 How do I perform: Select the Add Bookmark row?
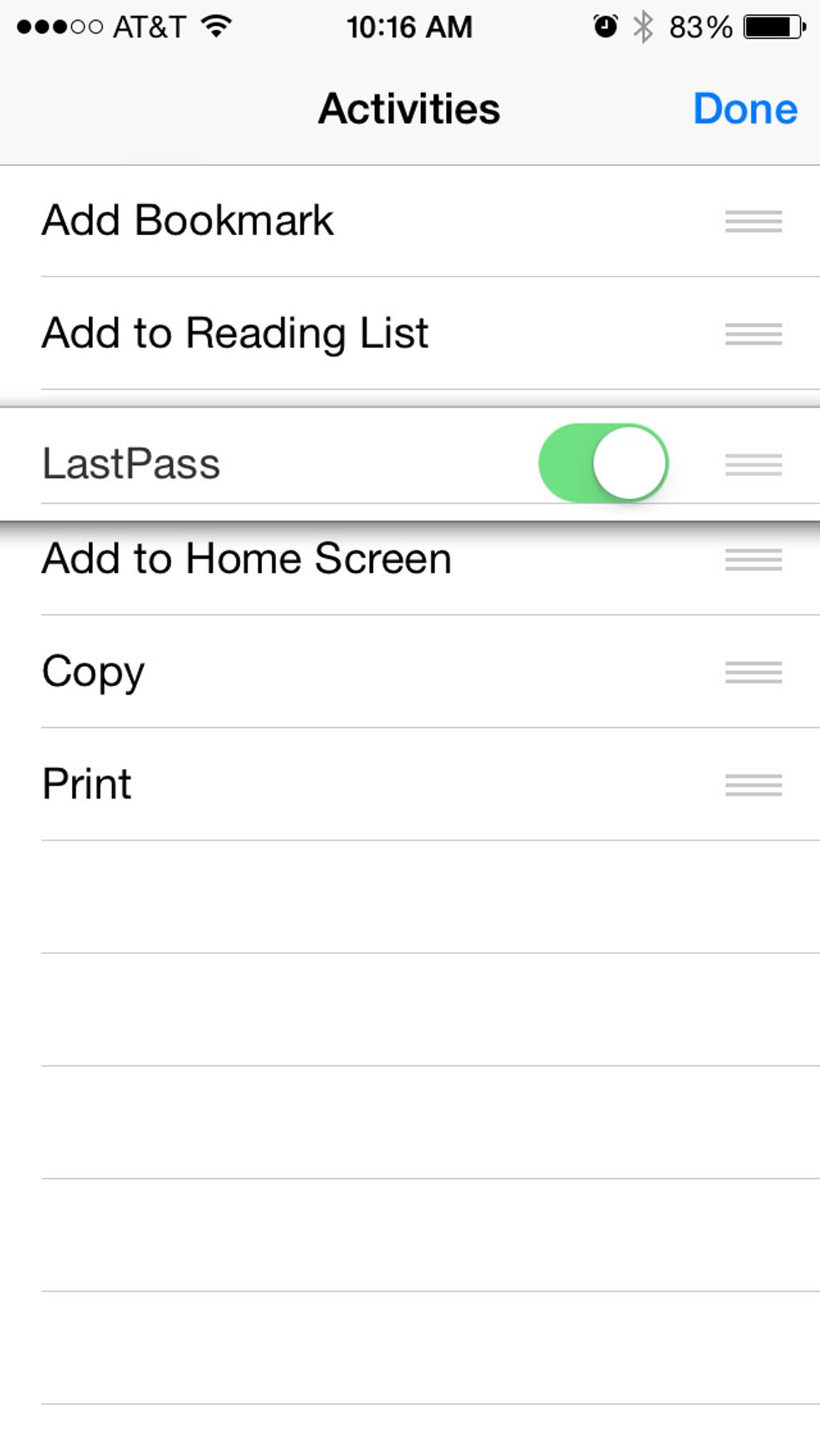pyautogui.click(x=188, y=220)
